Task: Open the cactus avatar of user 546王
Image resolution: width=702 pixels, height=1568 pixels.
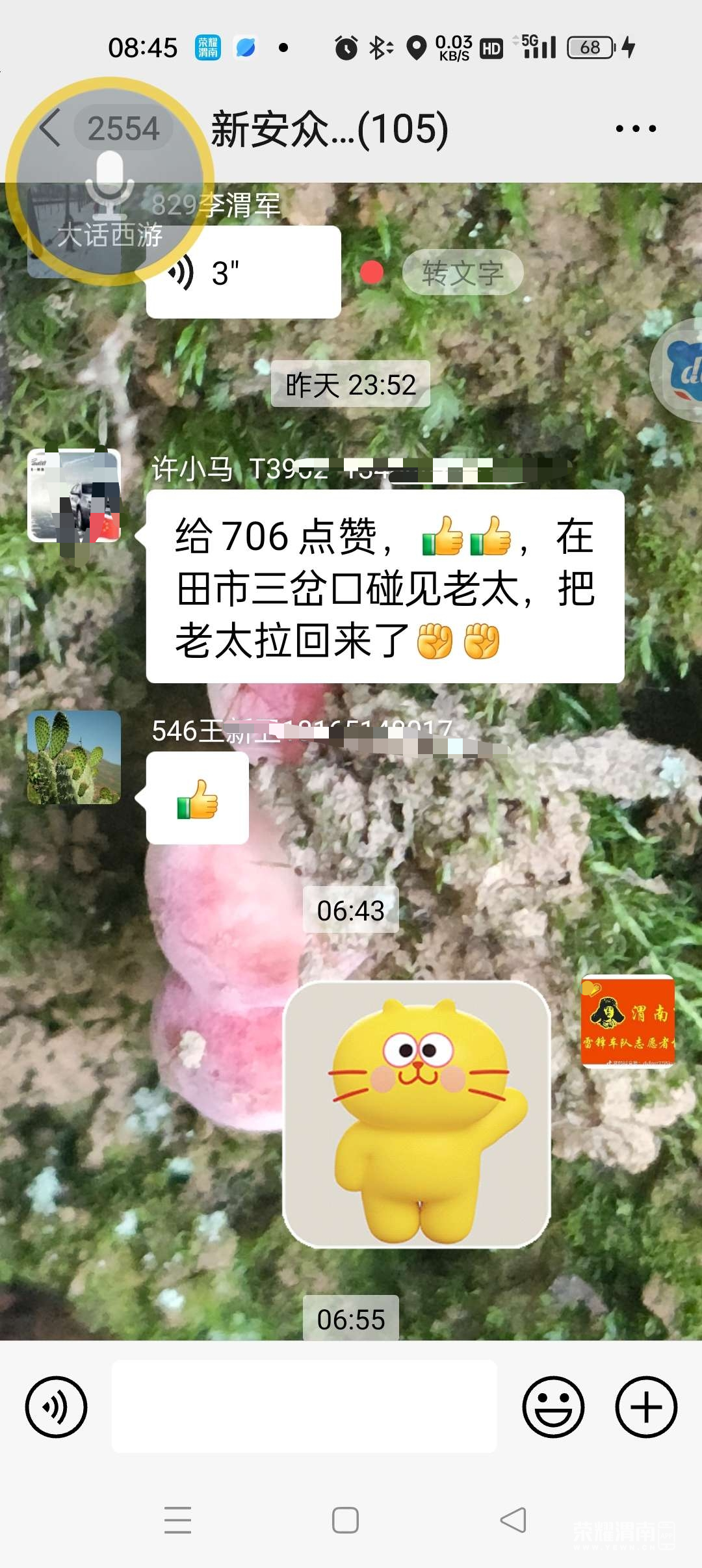Action: point(74,757)
